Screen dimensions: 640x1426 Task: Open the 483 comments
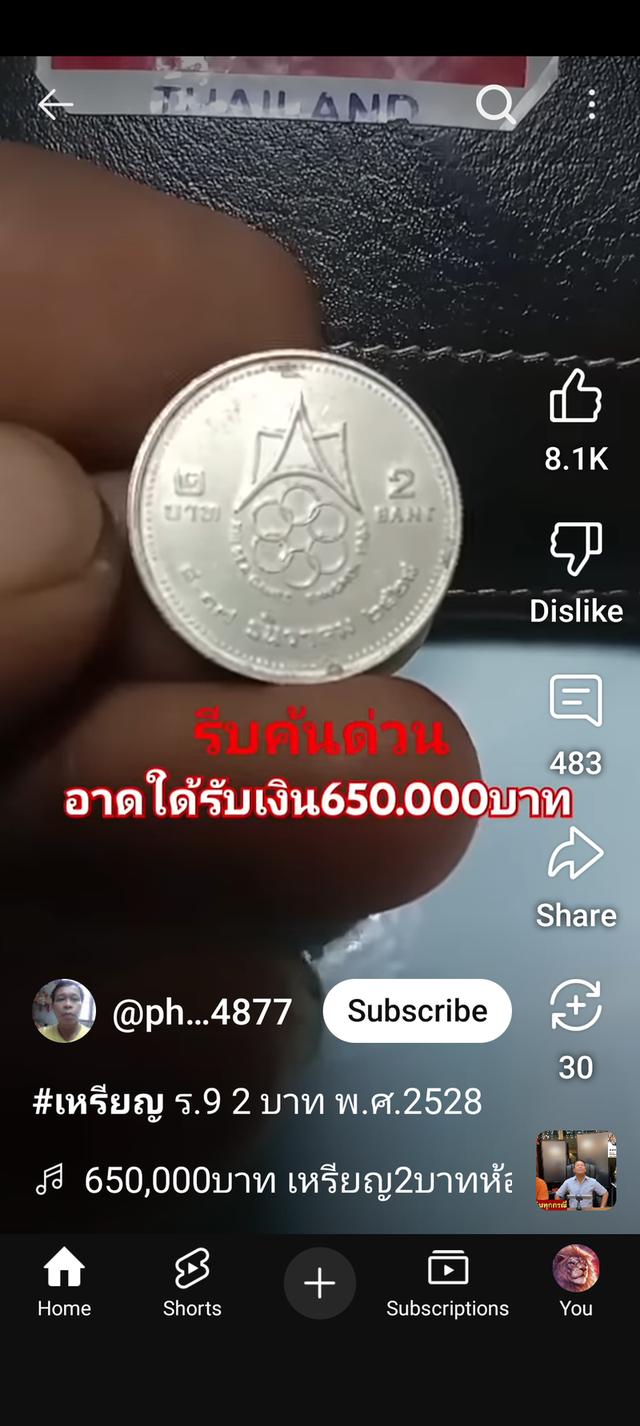[x=576, y=701]
